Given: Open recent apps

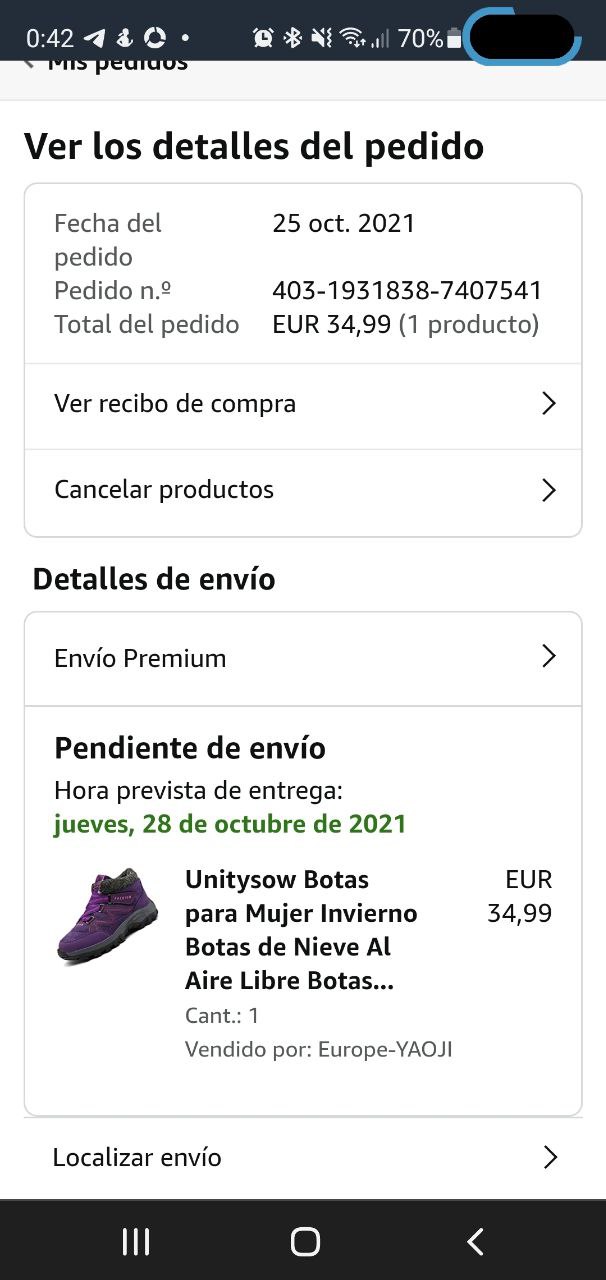Looking at the screenshot, I should [x=135, y=1242].
